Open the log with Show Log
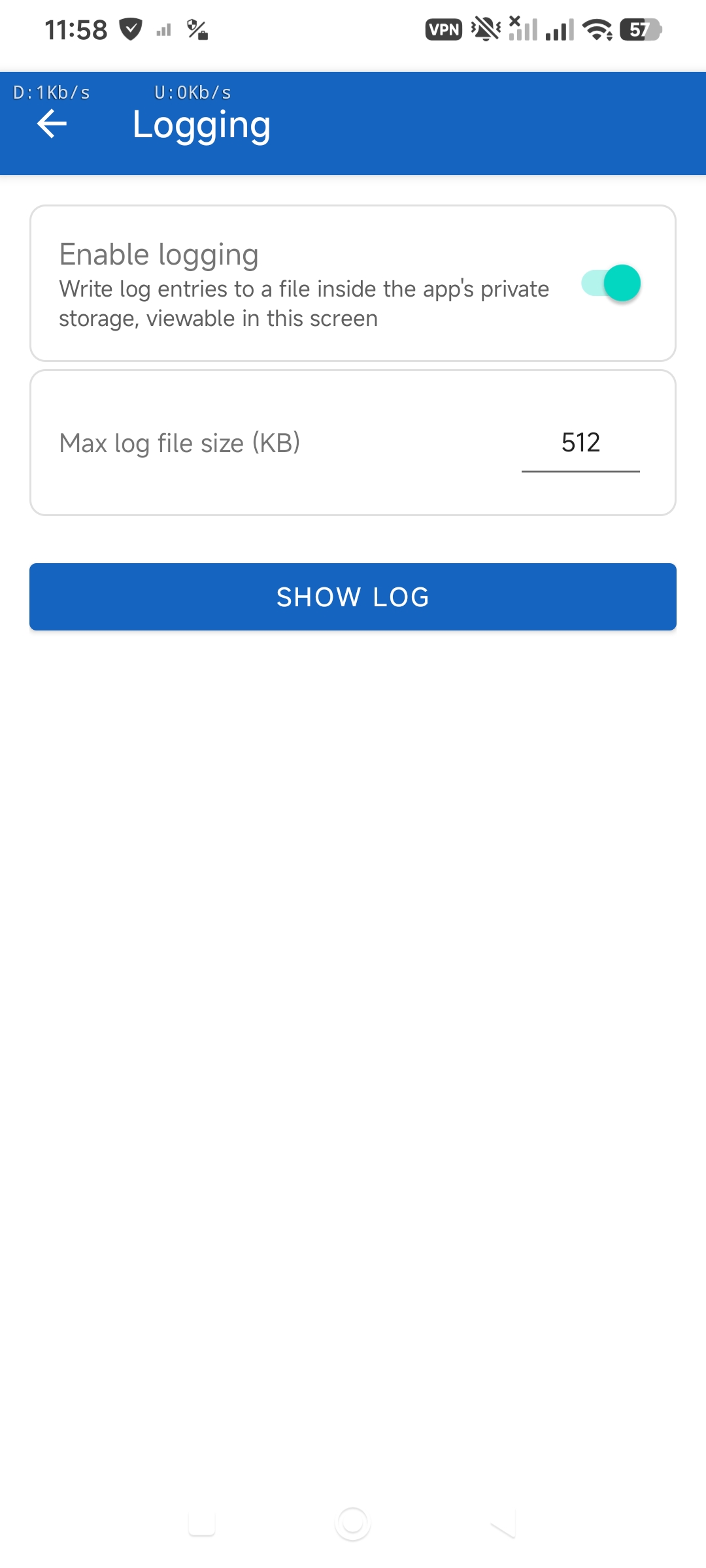The width and height of the screenshot is (706, 1568). (x=353, y=597)
